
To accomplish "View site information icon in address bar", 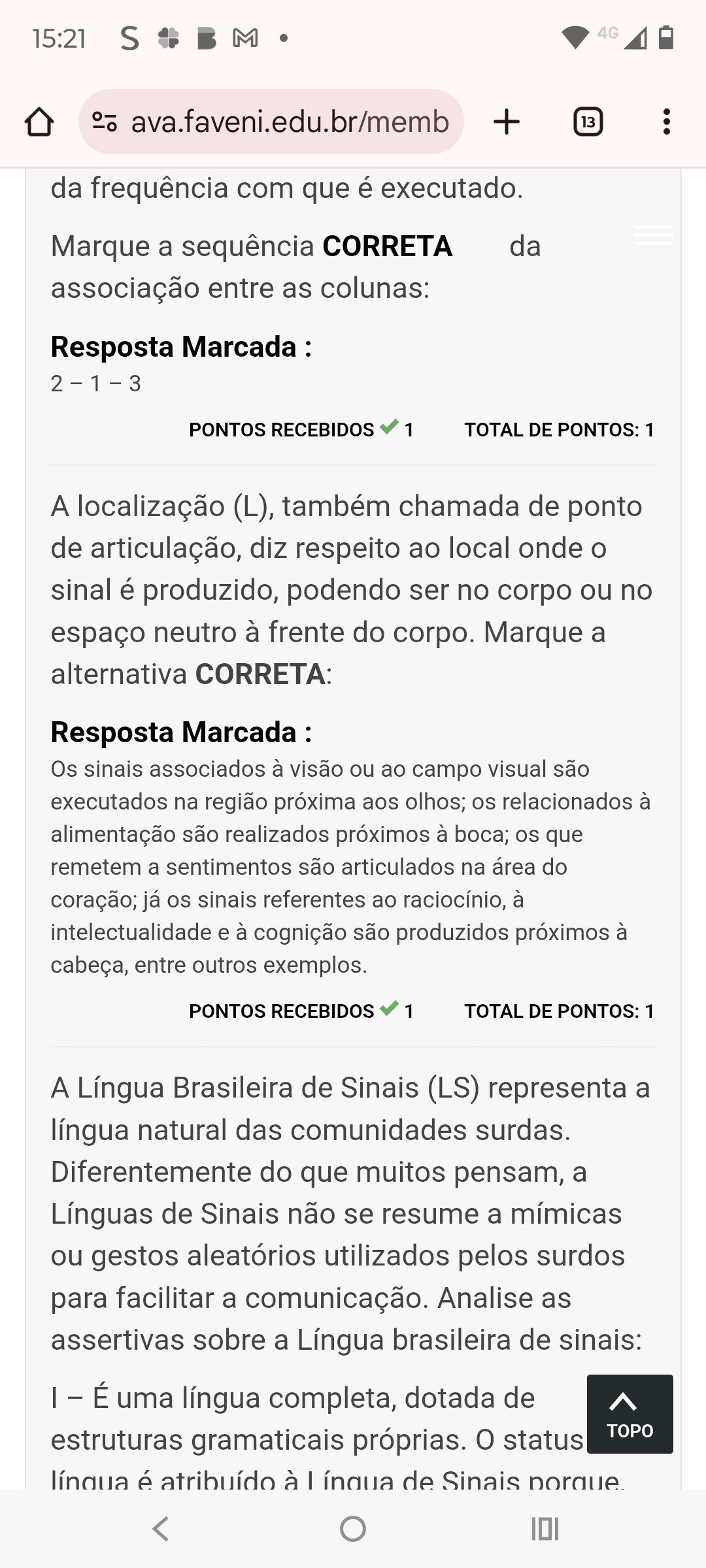I will point(105,122).
